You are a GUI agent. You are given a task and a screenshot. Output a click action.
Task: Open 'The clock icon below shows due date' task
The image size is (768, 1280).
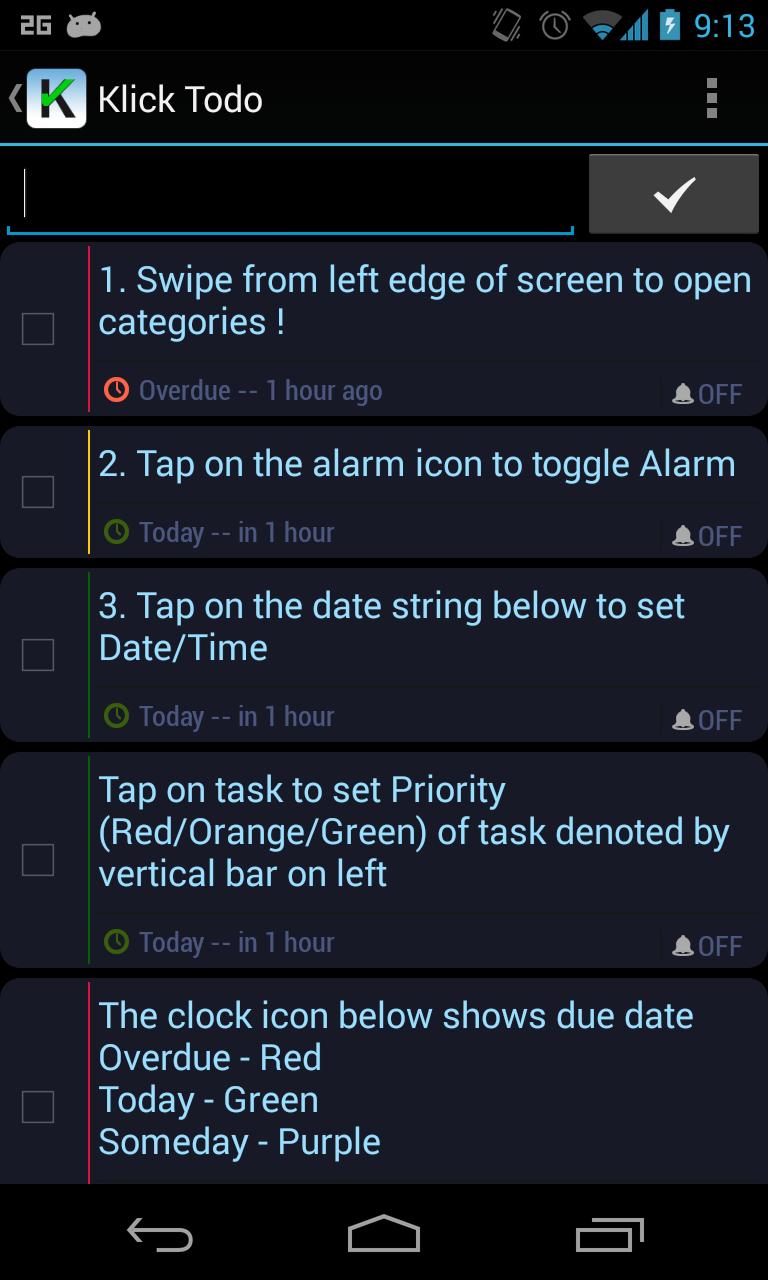pyautogui.click(x=396, y=1078)
